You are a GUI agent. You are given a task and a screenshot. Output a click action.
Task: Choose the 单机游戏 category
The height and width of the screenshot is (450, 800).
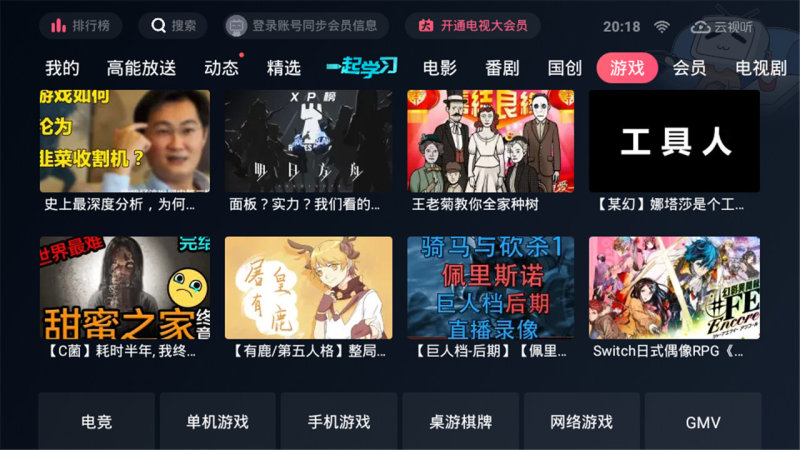[218, 423]
